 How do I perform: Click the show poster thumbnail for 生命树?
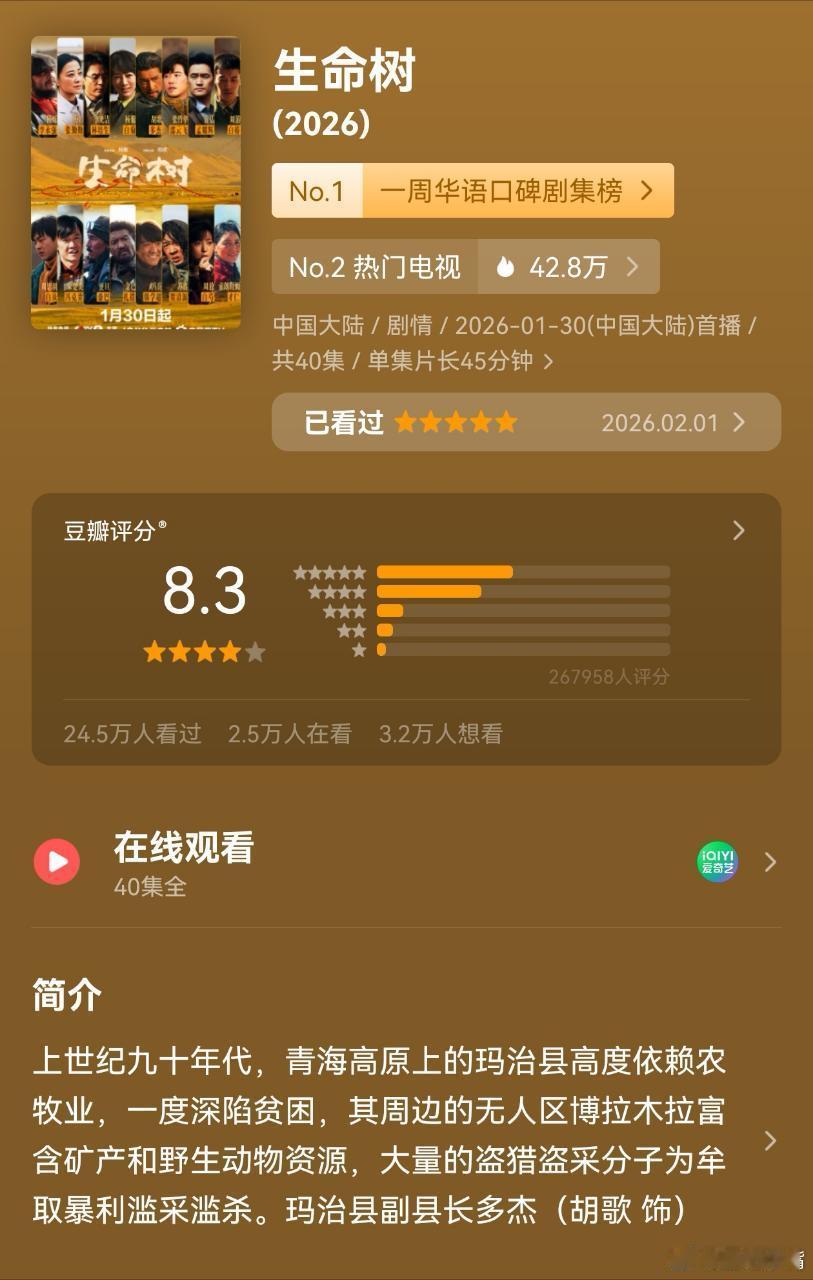pyautogui.click(x=135, y=182)
